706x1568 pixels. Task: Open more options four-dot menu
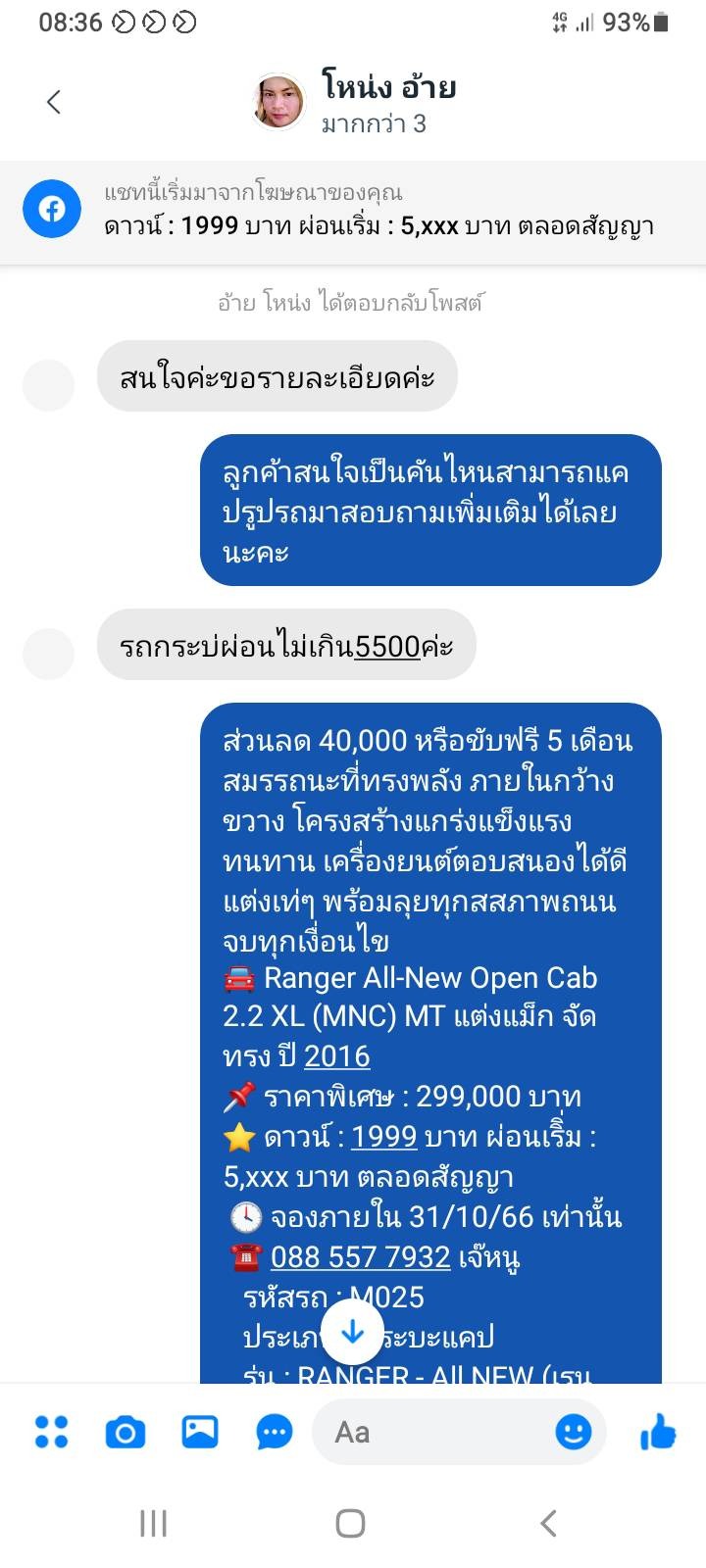tap(51, 1432)
